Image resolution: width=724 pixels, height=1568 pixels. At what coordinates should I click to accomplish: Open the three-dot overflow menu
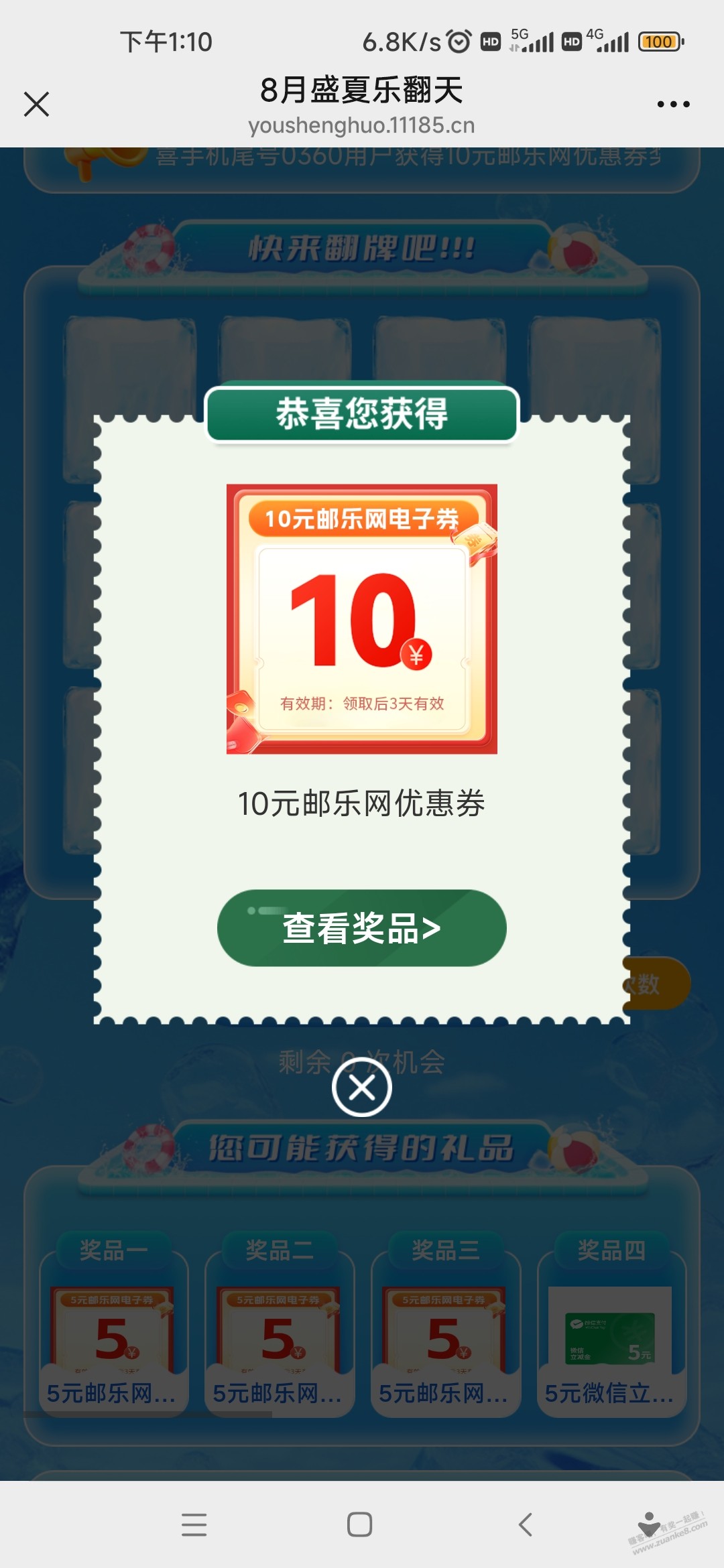(x=673, y=105)
